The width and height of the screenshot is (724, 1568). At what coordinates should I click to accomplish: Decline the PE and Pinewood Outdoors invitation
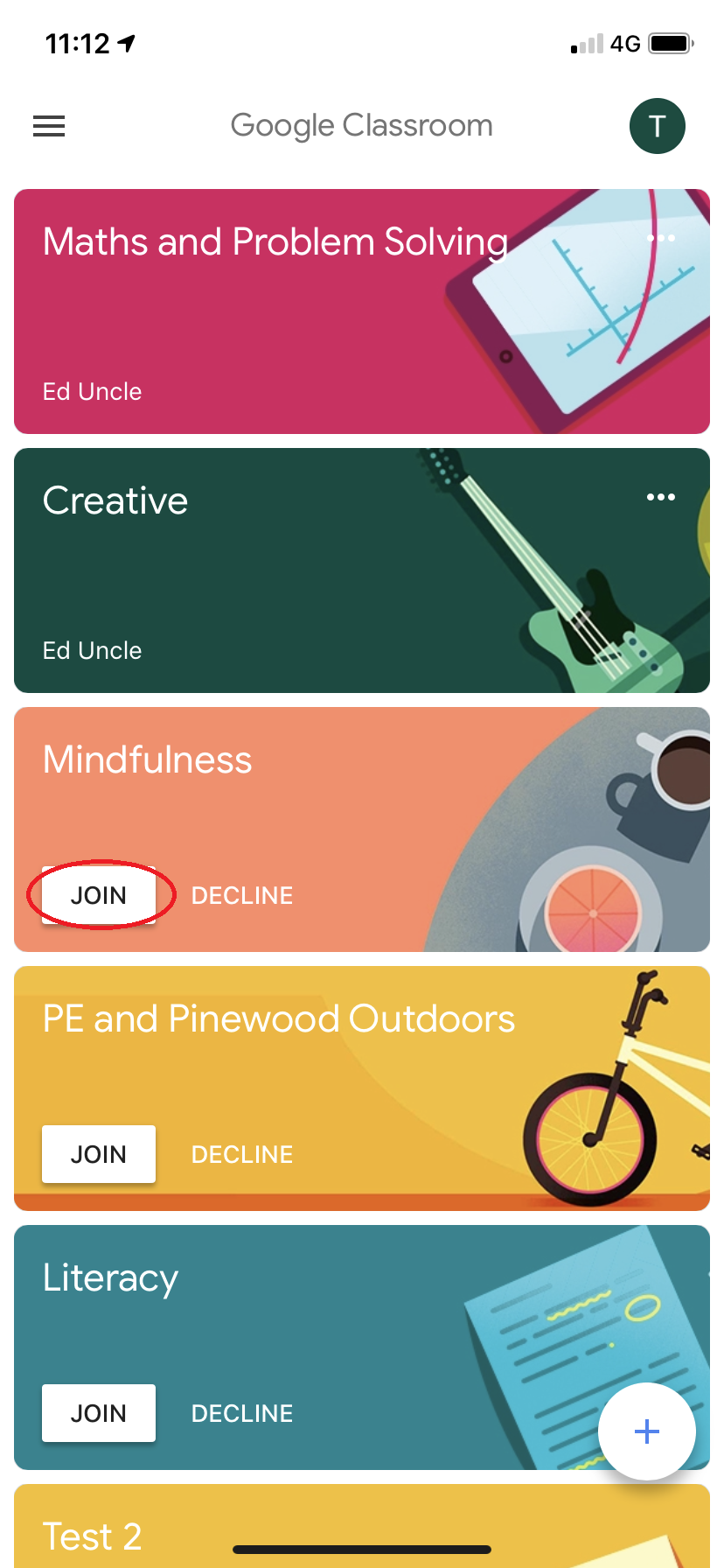tap(241, 1153)
